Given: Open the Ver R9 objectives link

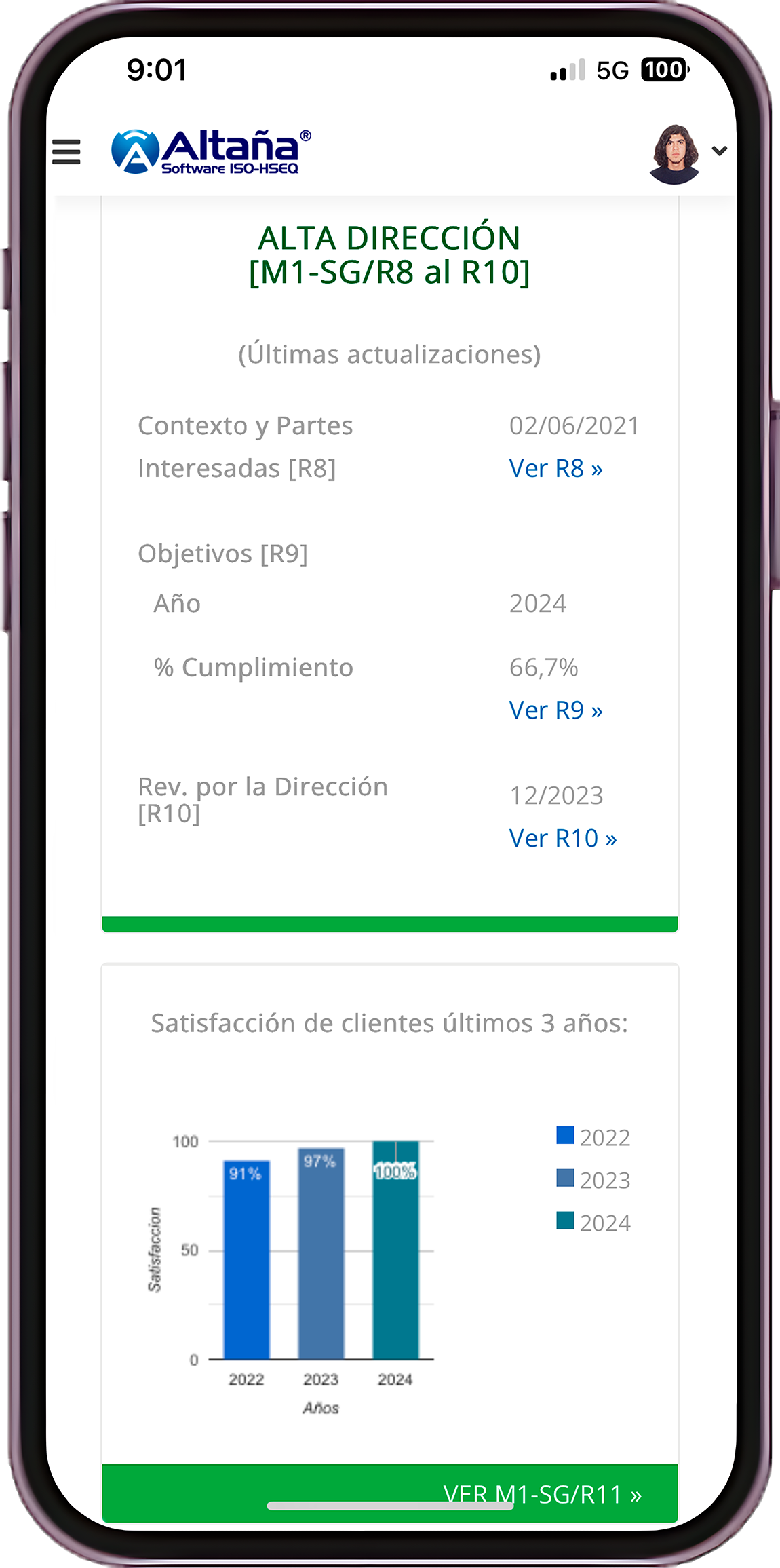Looking at the screenshot, I should (x=555, y=710).
